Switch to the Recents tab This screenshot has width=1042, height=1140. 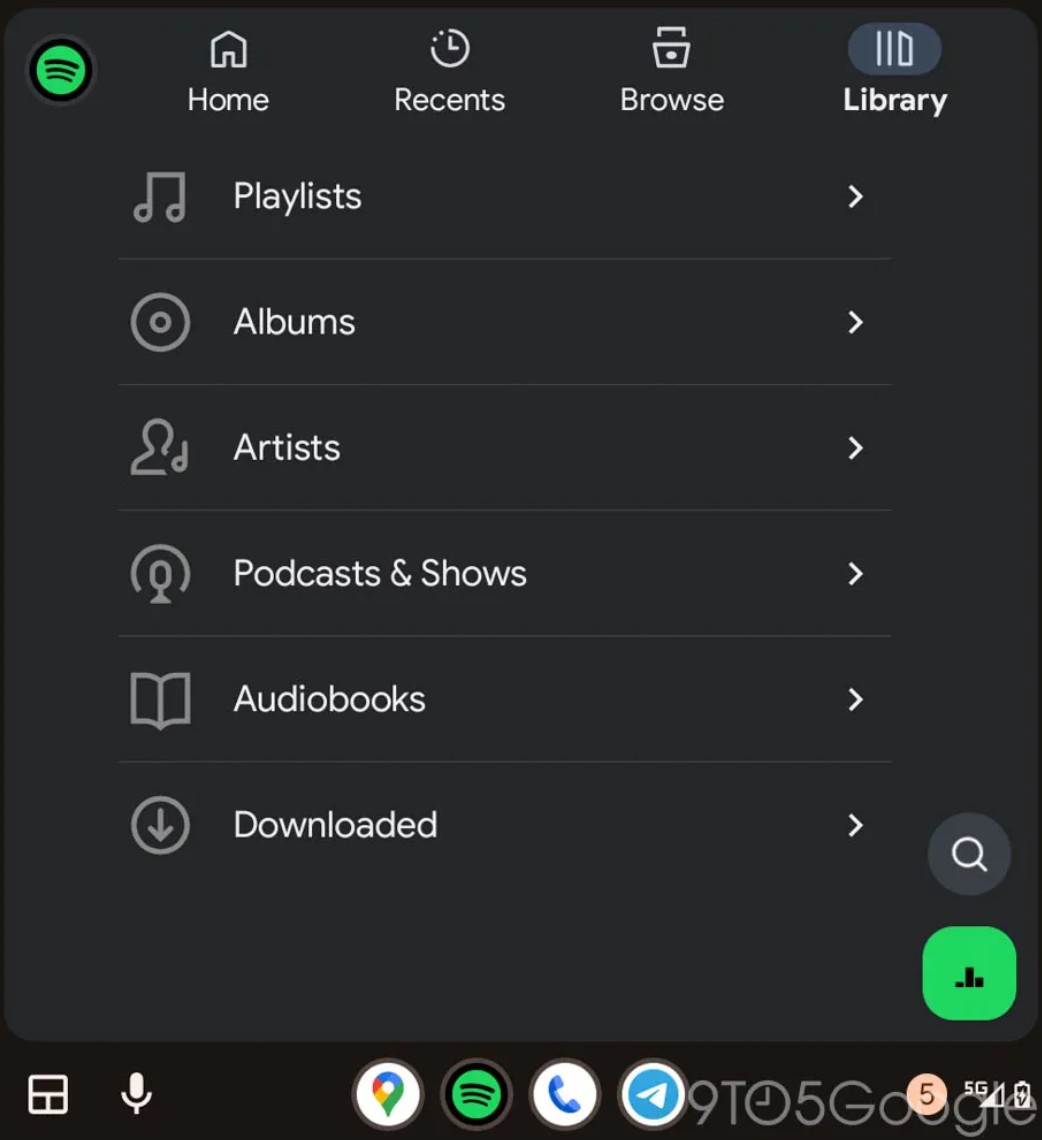click(x=449, y=72)
